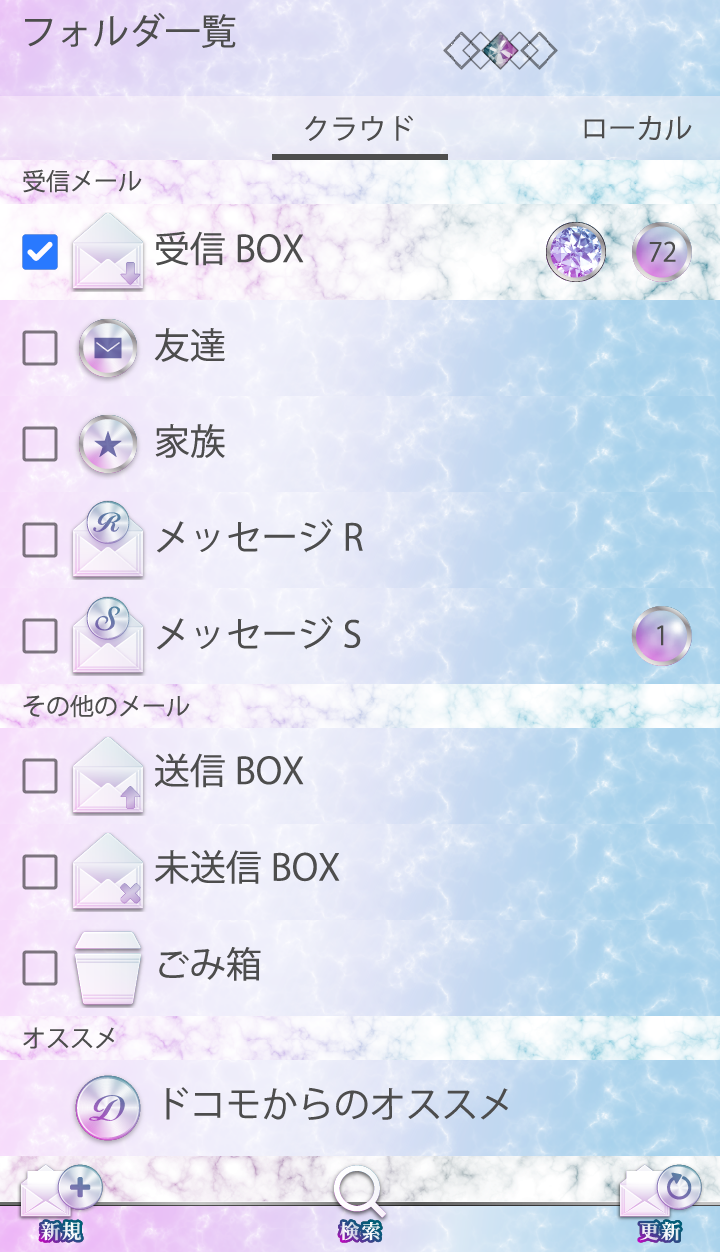720x1252 pixels.
Task: Compose a new mail with 新規
Action: (60, 1205)
